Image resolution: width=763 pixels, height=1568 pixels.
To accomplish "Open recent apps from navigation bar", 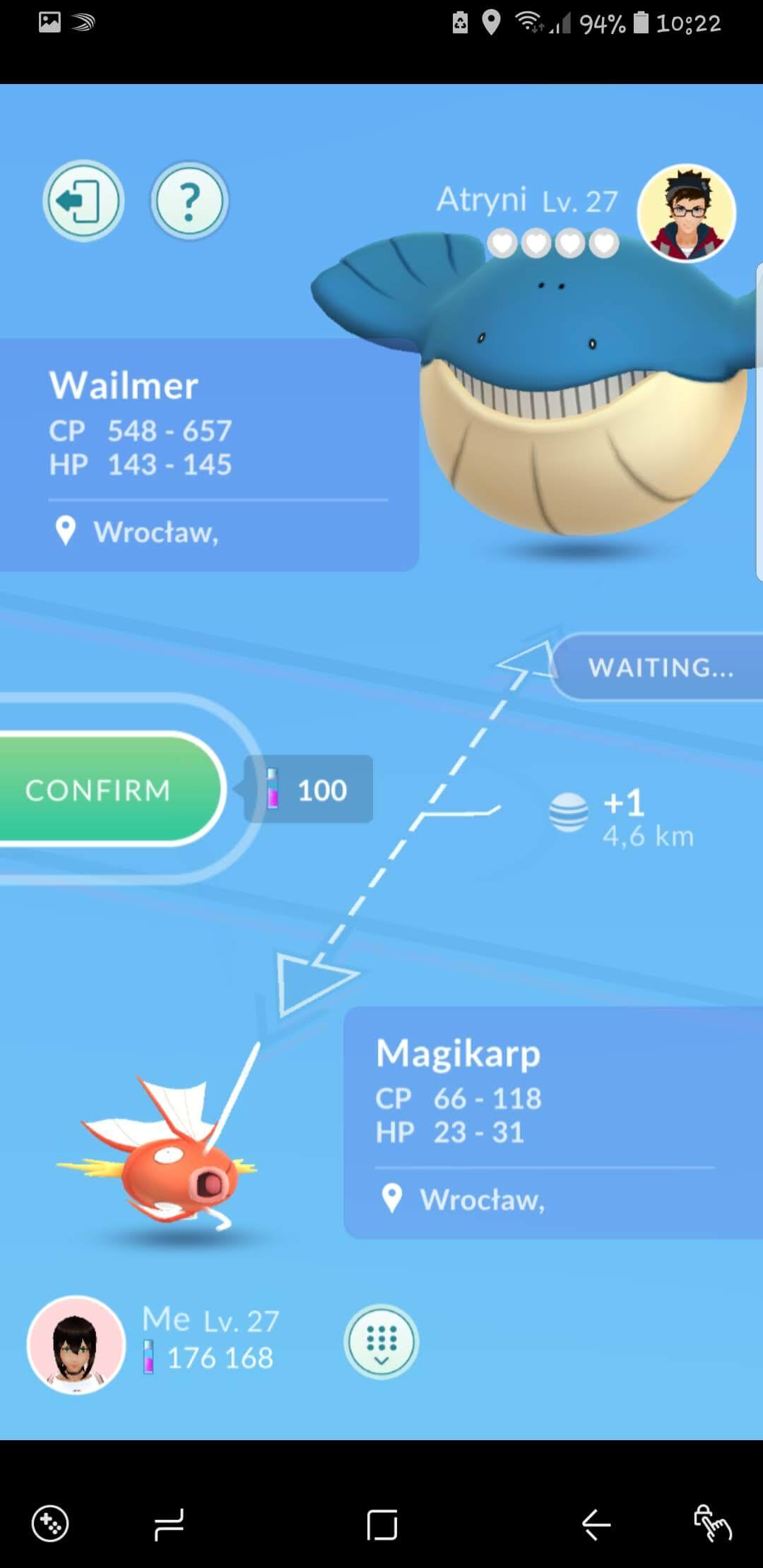I will 169,1524.
